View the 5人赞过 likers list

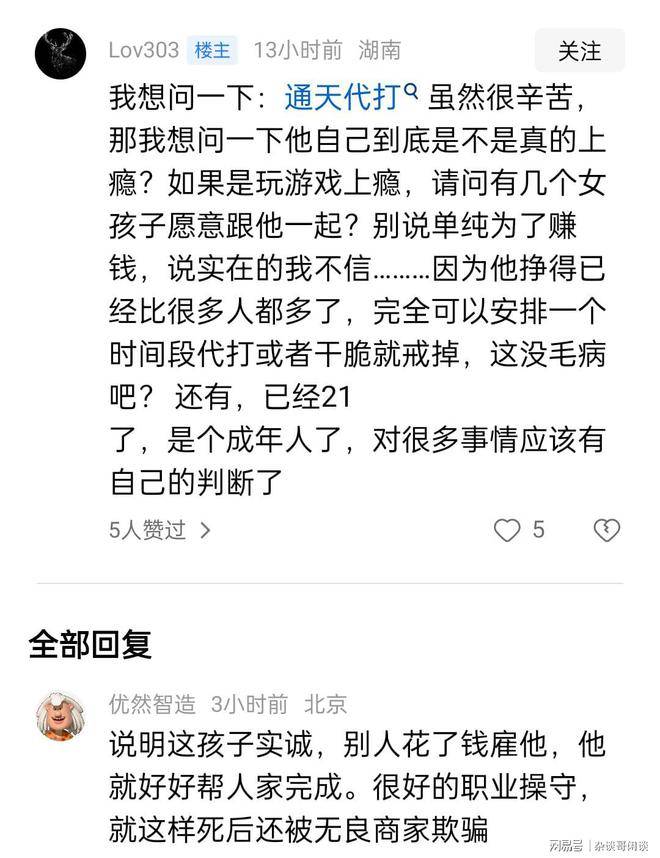[160, 530]
